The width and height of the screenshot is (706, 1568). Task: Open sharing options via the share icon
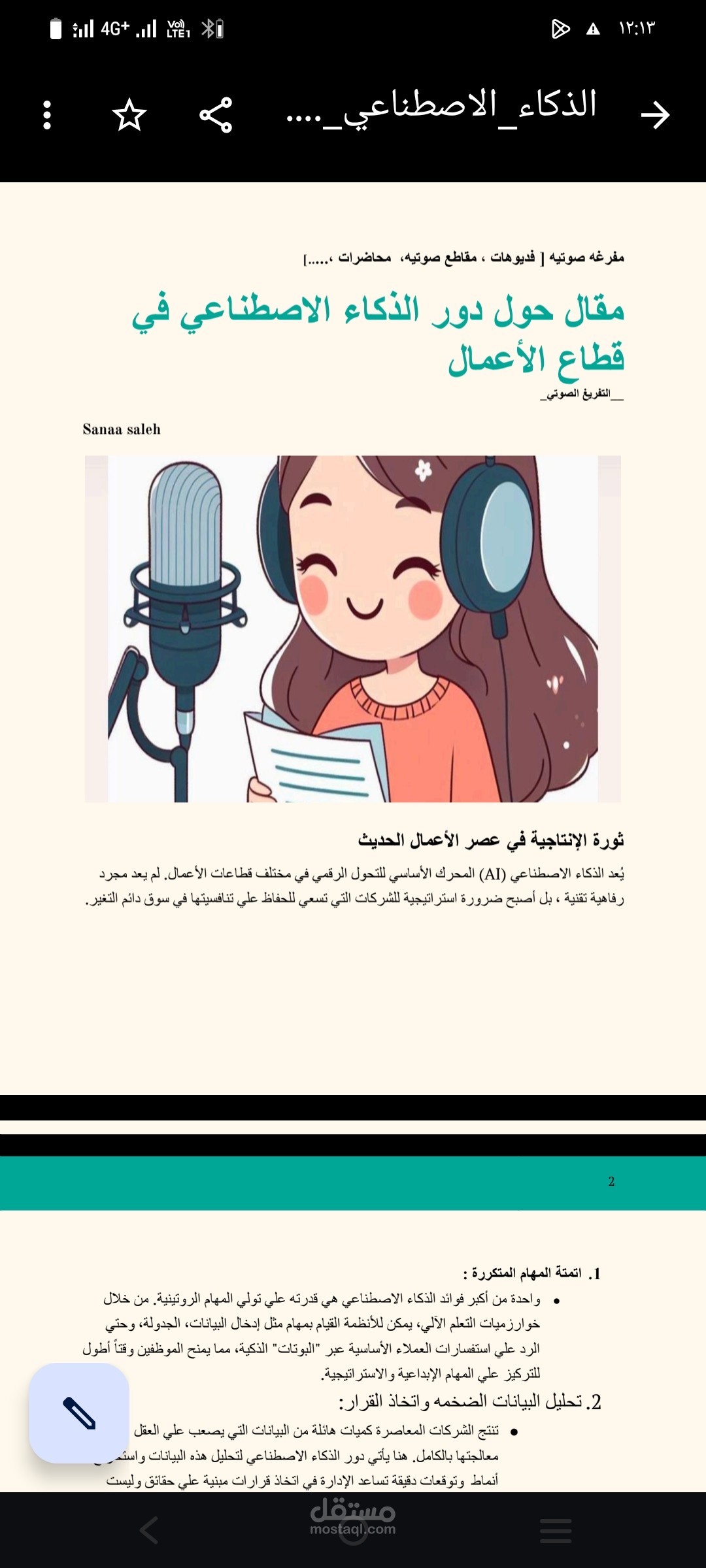[216, 112]
